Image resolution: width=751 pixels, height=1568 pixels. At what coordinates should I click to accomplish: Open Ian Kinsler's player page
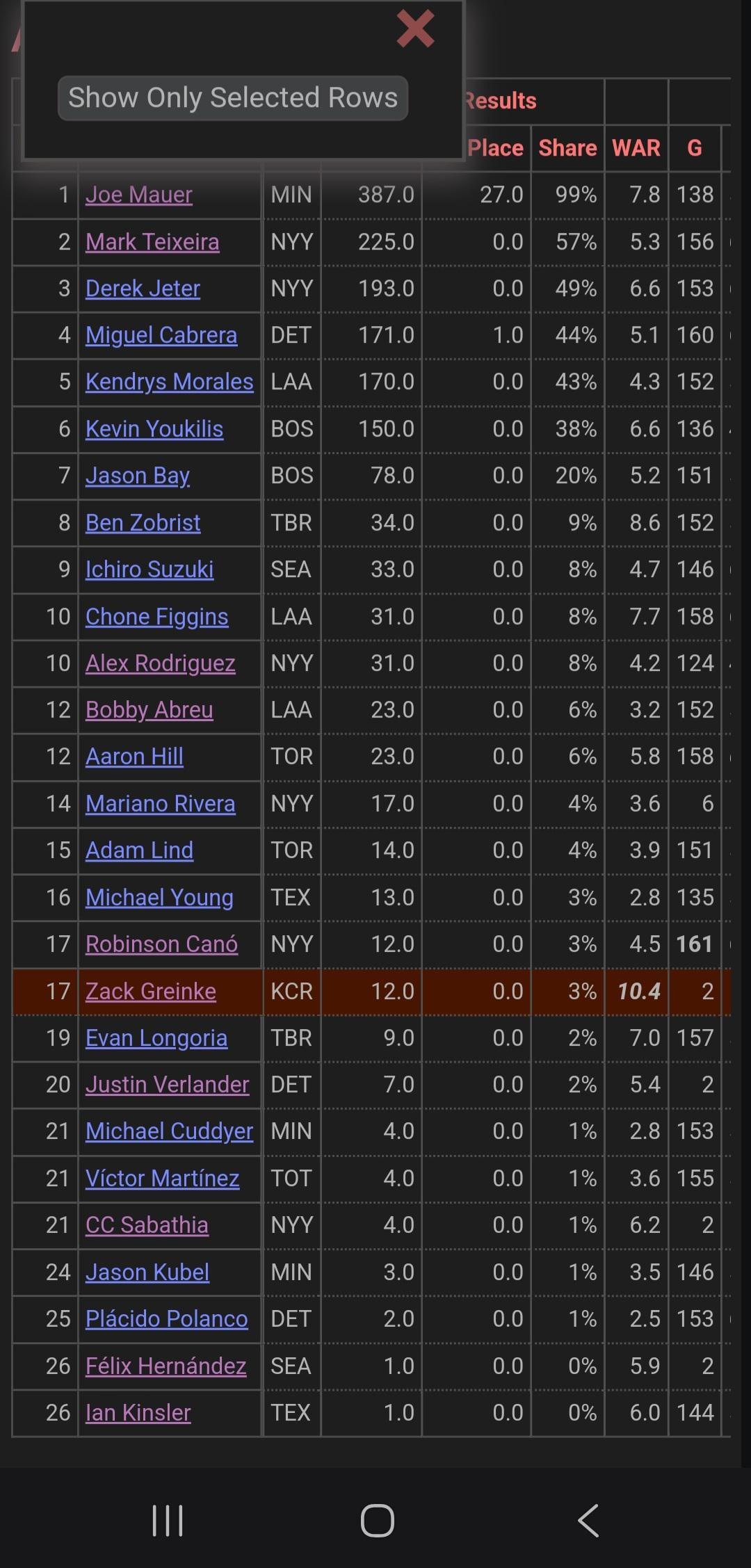coord(138,1413)
